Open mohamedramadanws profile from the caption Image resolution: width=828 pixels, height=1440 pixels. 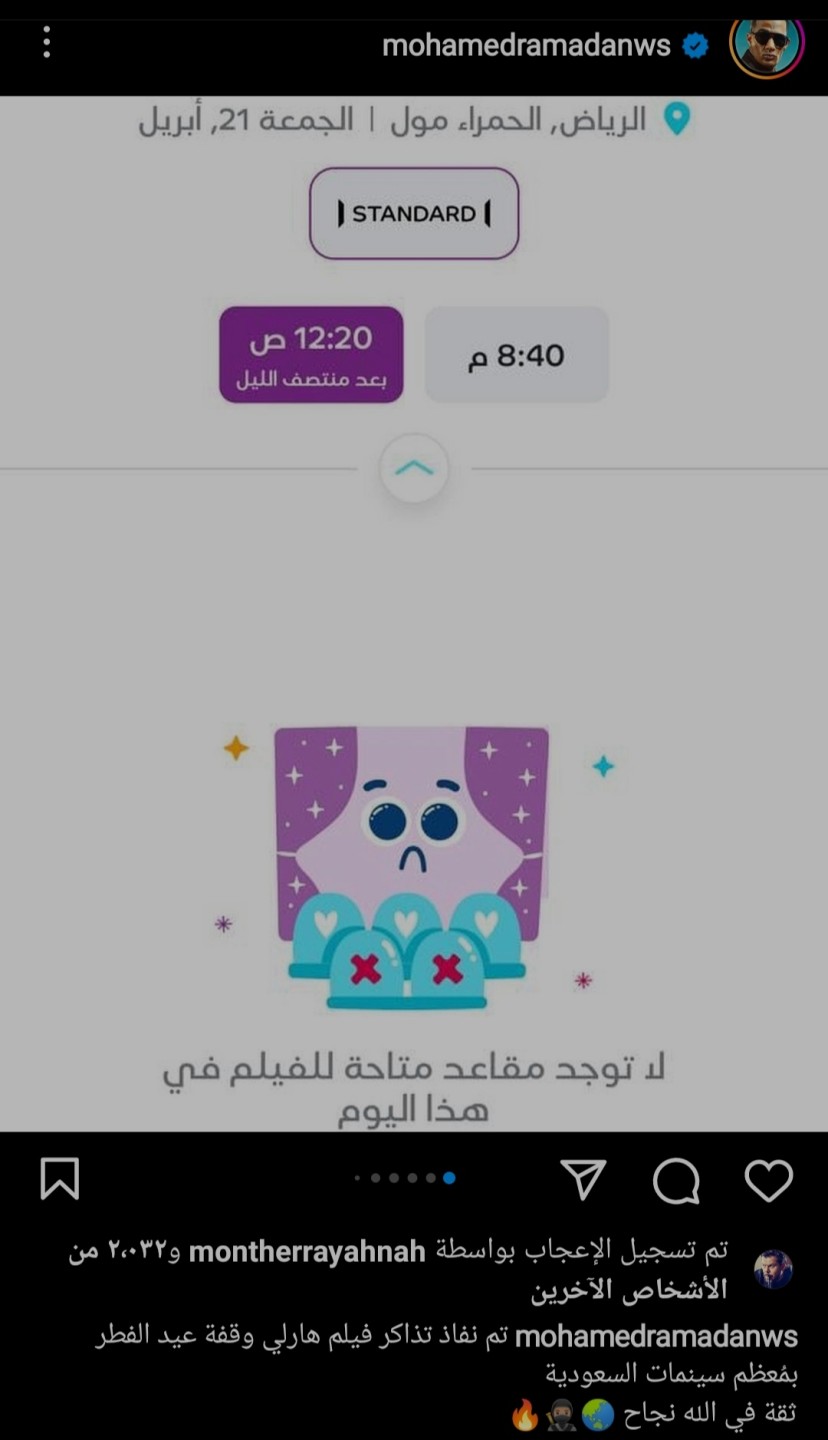coord(656,1337)
